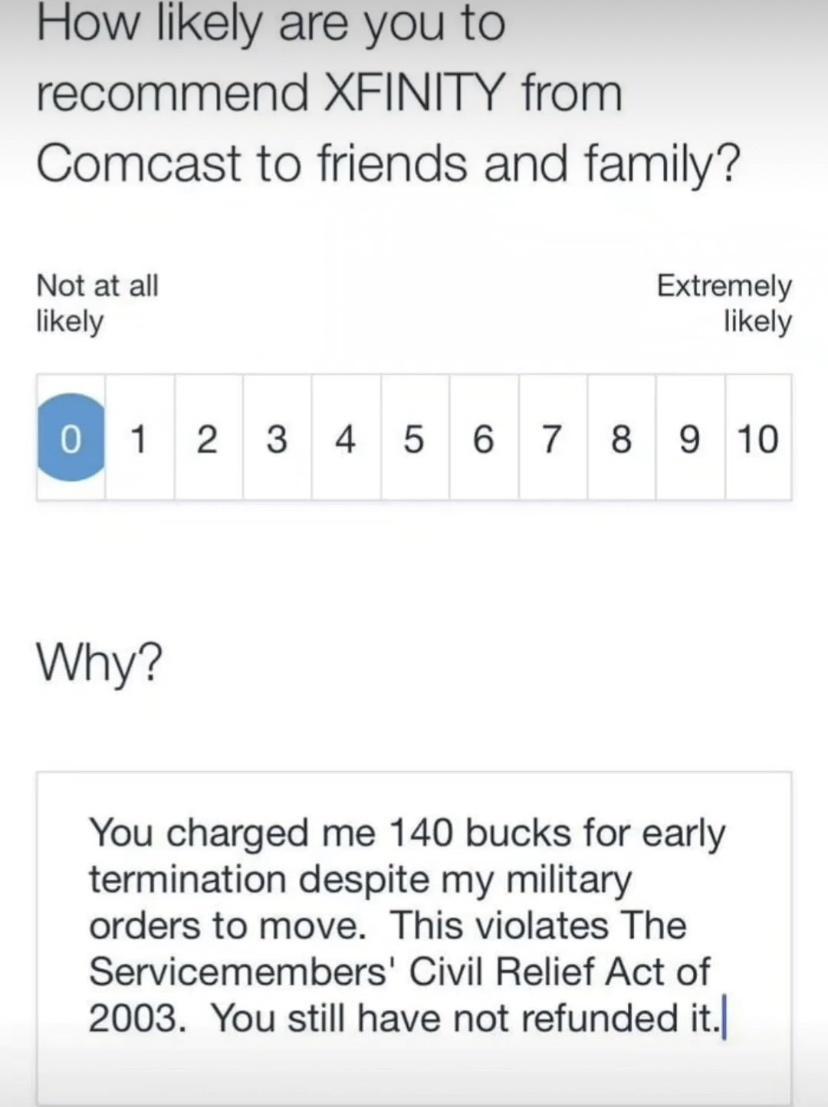
Task: Deselect the highlighted 0 rating circle
Action: (70, 438)
